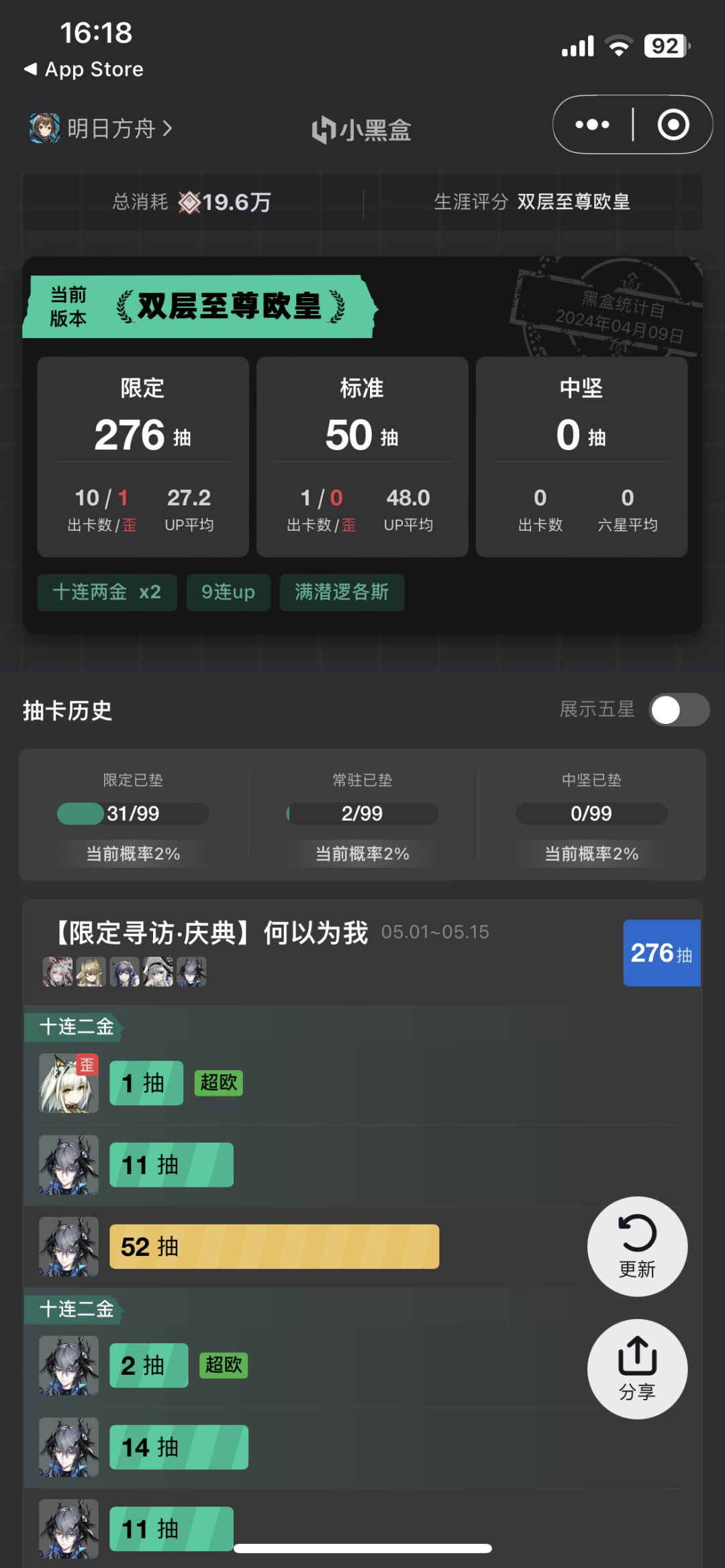Open the 标准 50 抽 stats card
The width and height of the screenshot is (725, 1568).
pyautogui.click(x=362, y=457)
